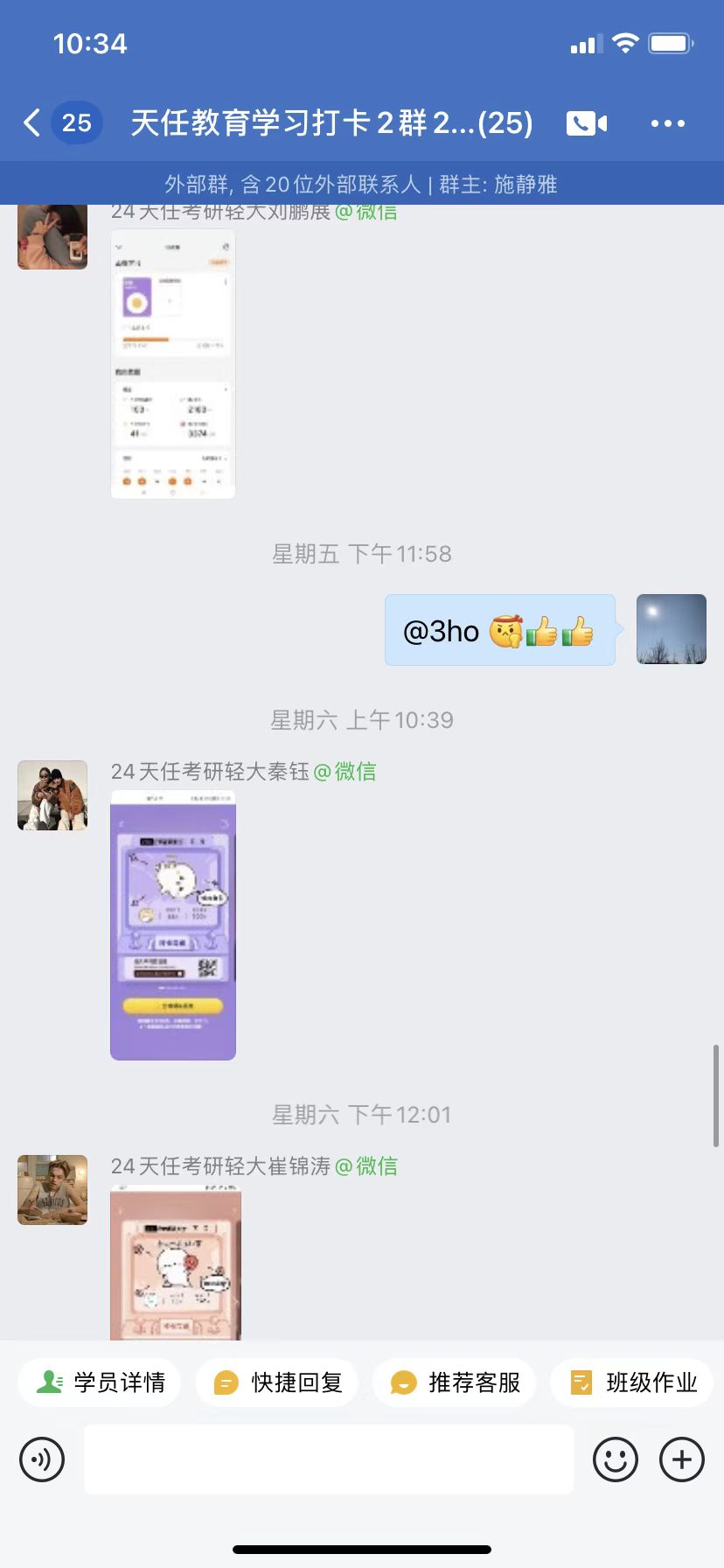724x1568 pixels.
Task: Start a group video call
Action: point(587,123)
